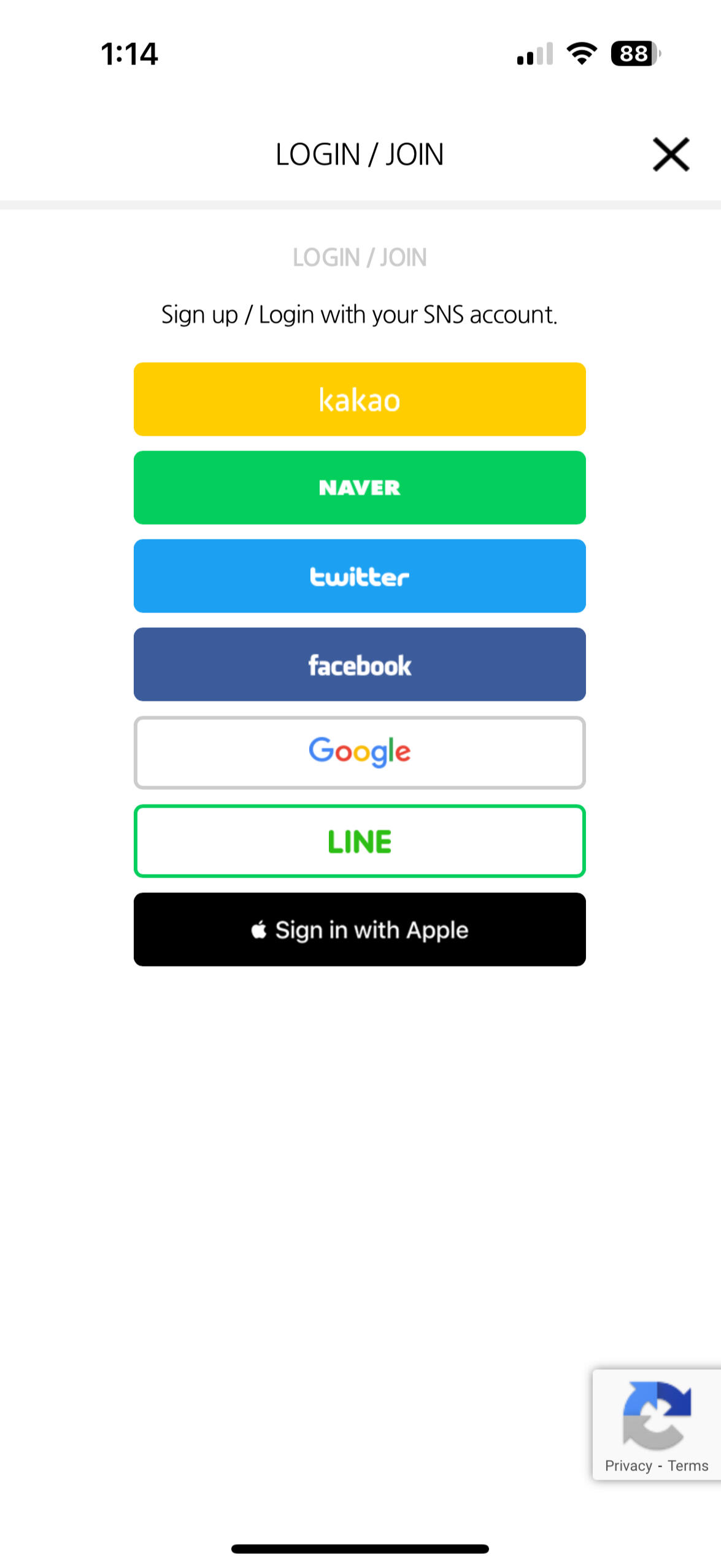Choose facebook login

click(360, 664)
